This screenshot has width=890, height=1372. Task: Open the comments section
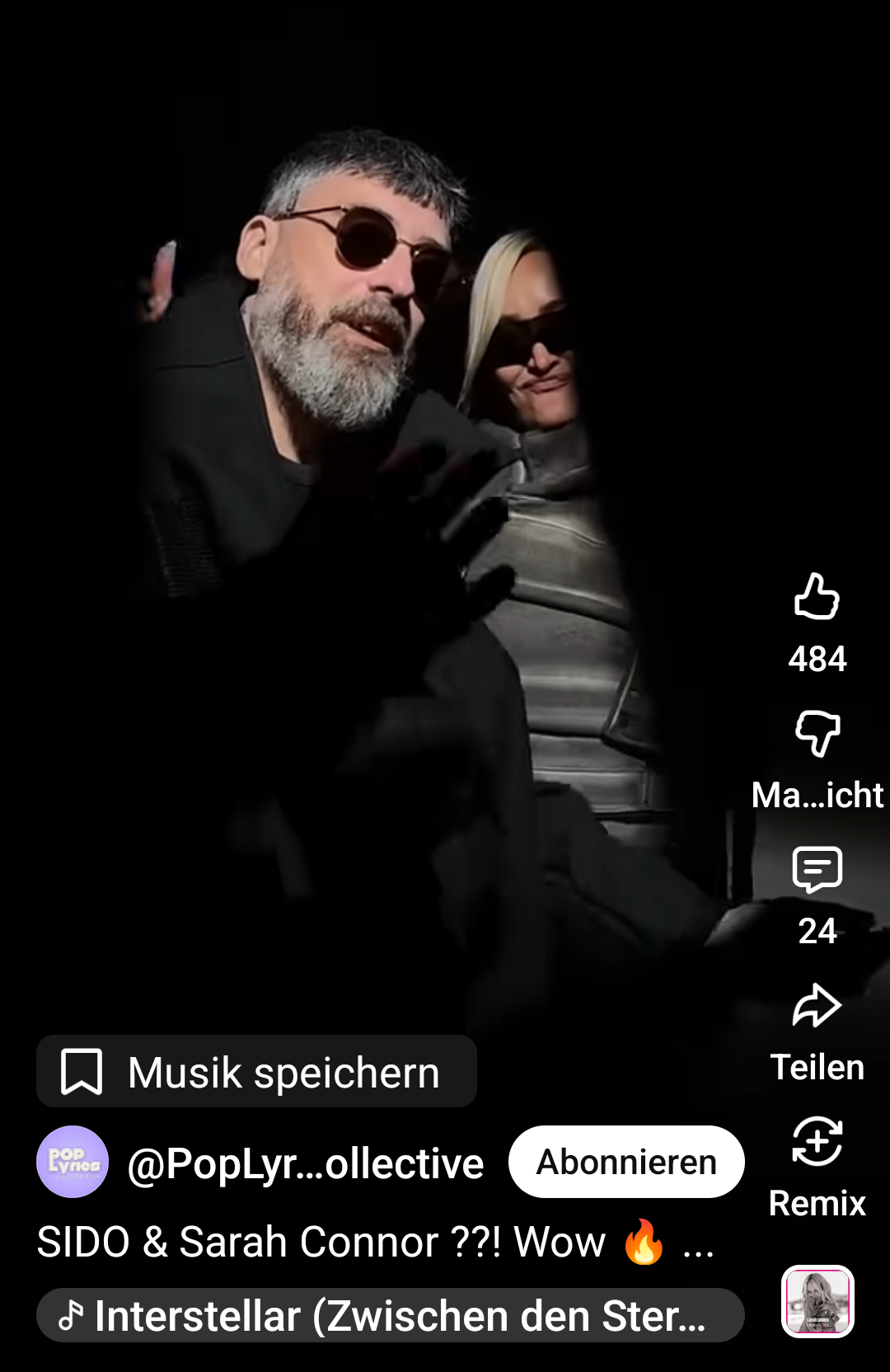(x=817, y=870)
